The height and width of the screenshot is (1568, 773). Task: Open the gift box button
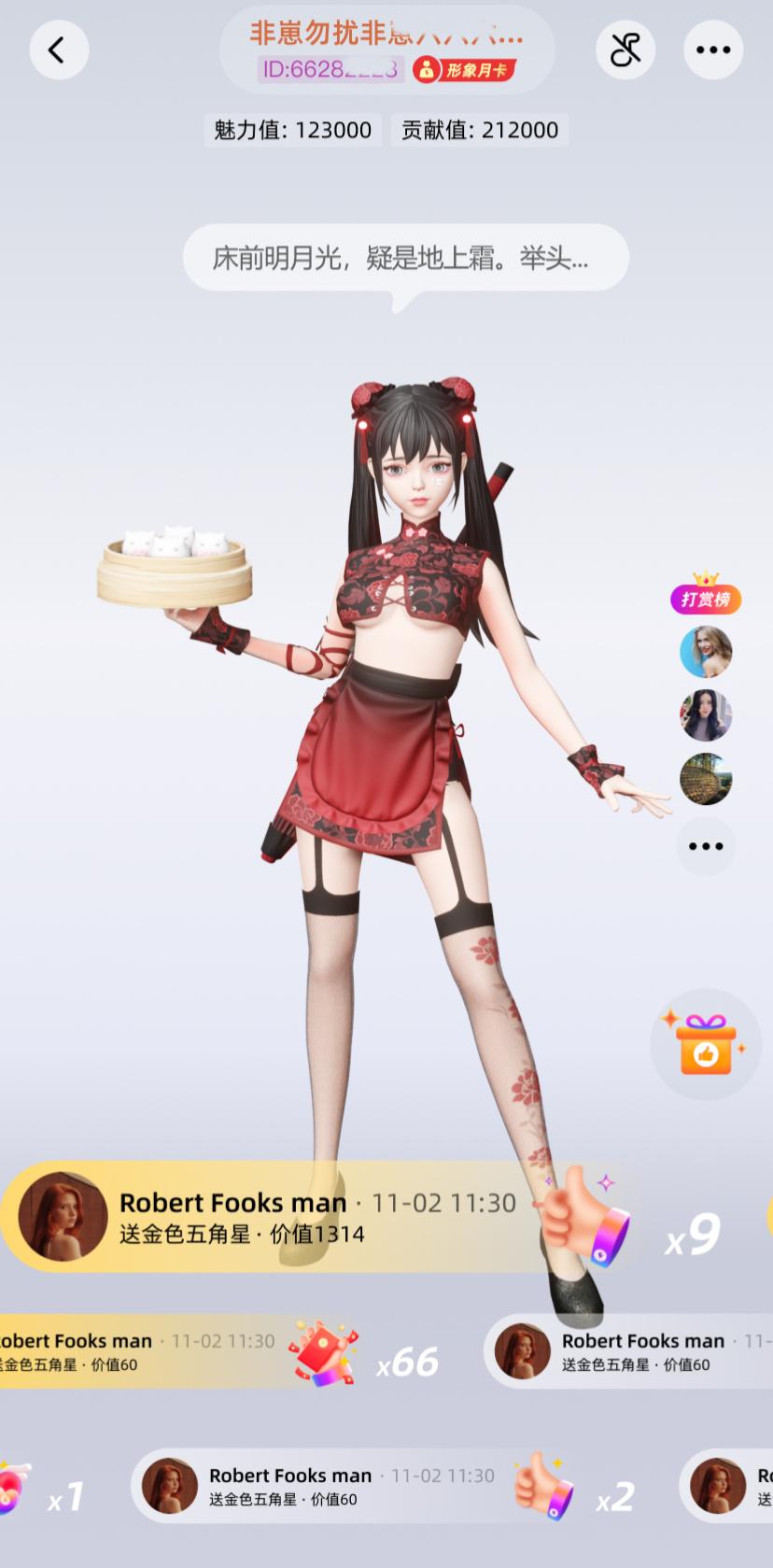pos(706,1043)
